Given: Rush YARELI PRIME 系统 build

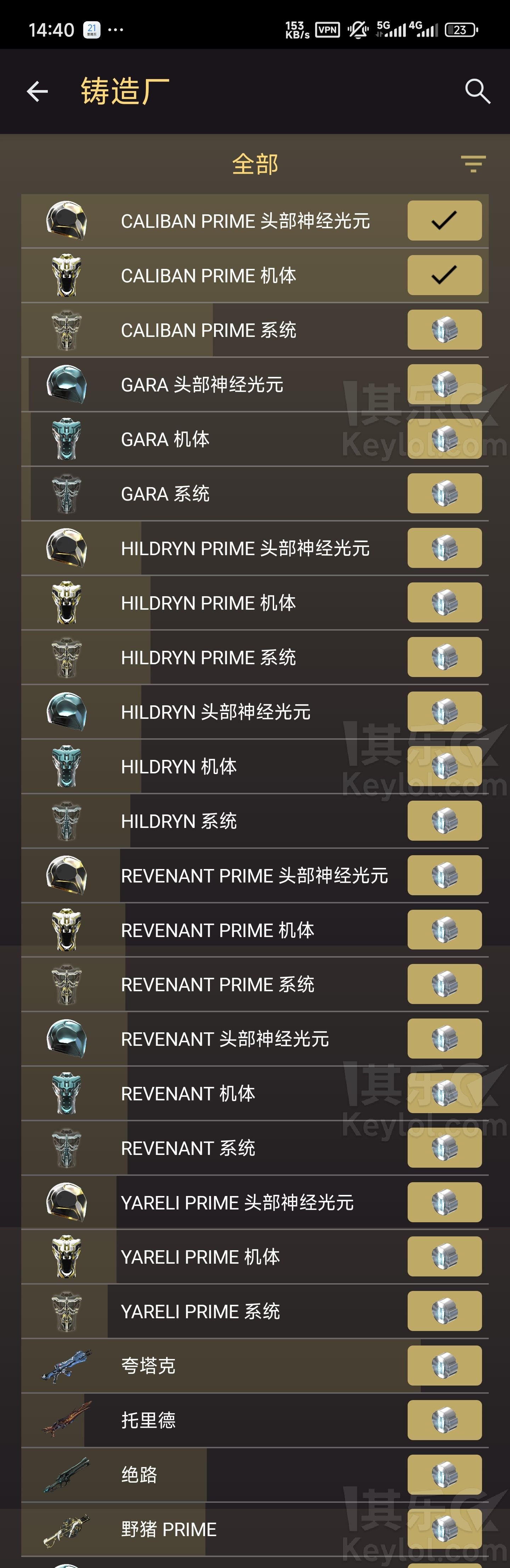Looking at the screenshot, I should pos(444,1311).
